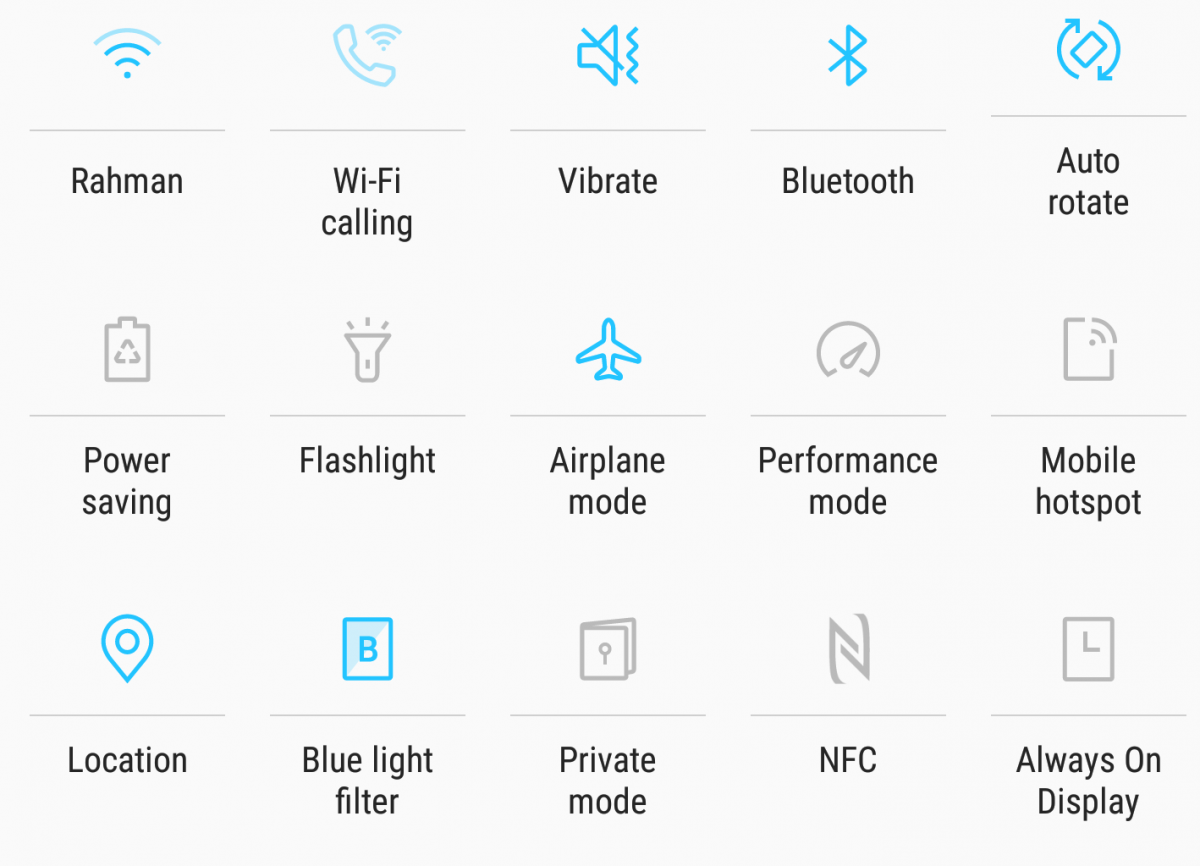Image resolution: width=1200 pixels, height=866 pixels.
Task: Turn on NFC
Action: (x=847, y=648)
